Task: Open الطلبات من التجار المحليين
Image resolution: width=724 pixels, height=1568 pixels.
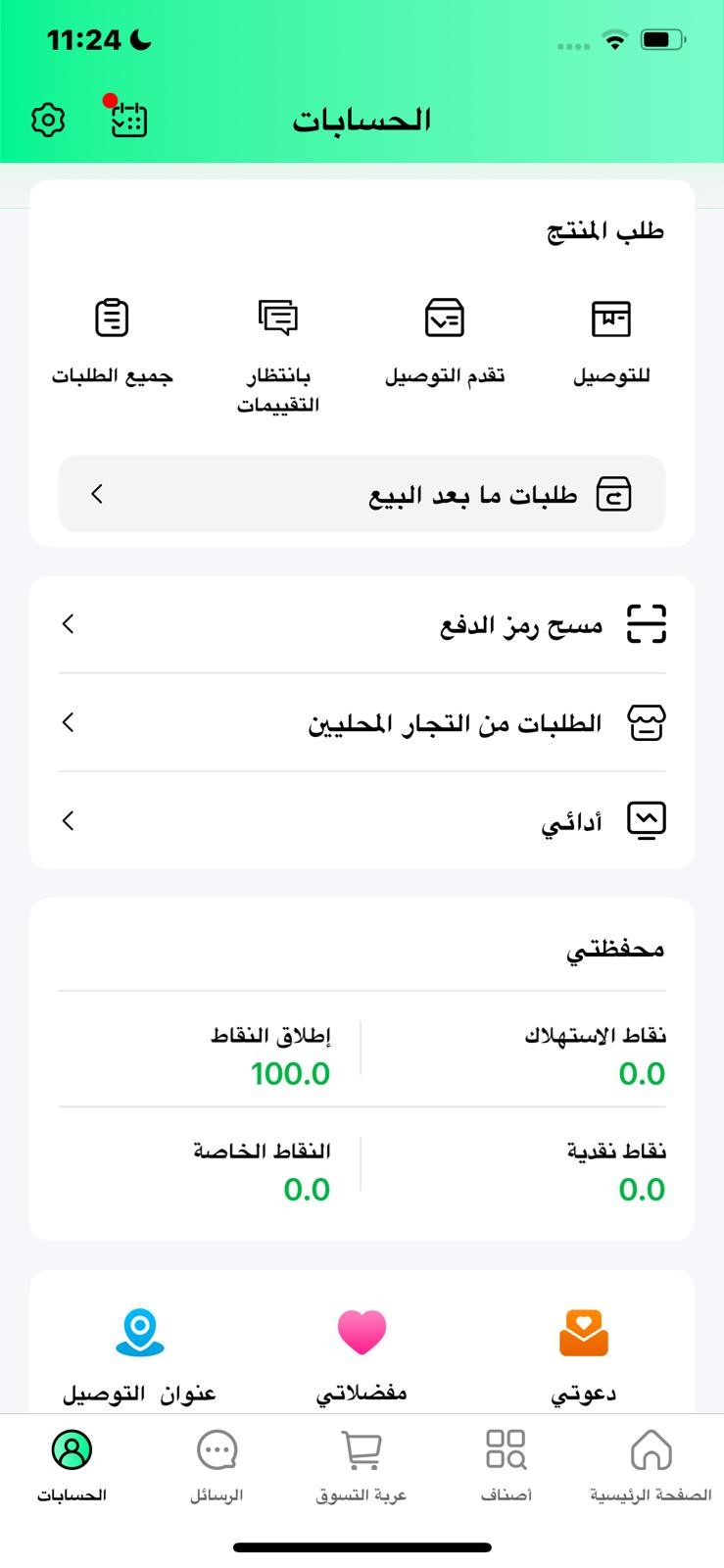Action: pyautogui.click(x=362, y=723)
